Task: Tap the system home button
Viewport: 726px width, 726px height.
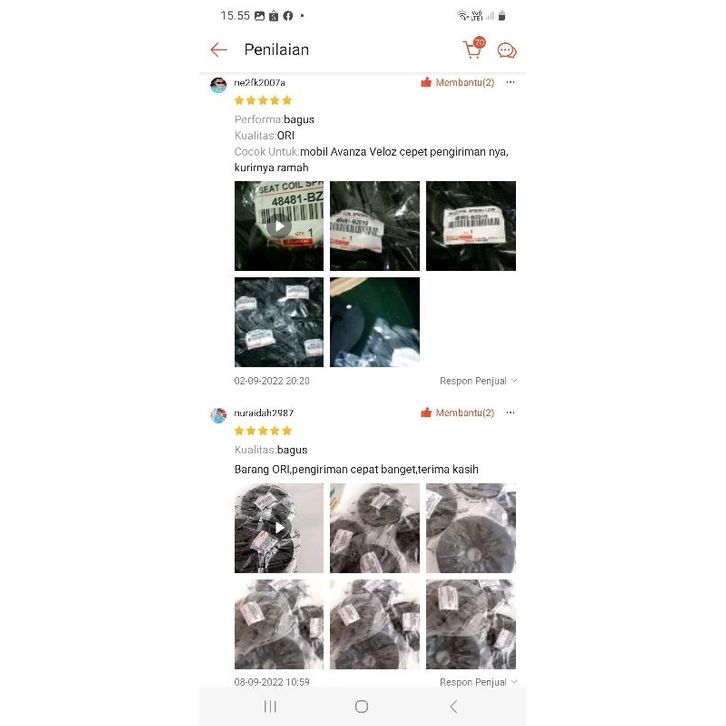Action: click(362, 706)
